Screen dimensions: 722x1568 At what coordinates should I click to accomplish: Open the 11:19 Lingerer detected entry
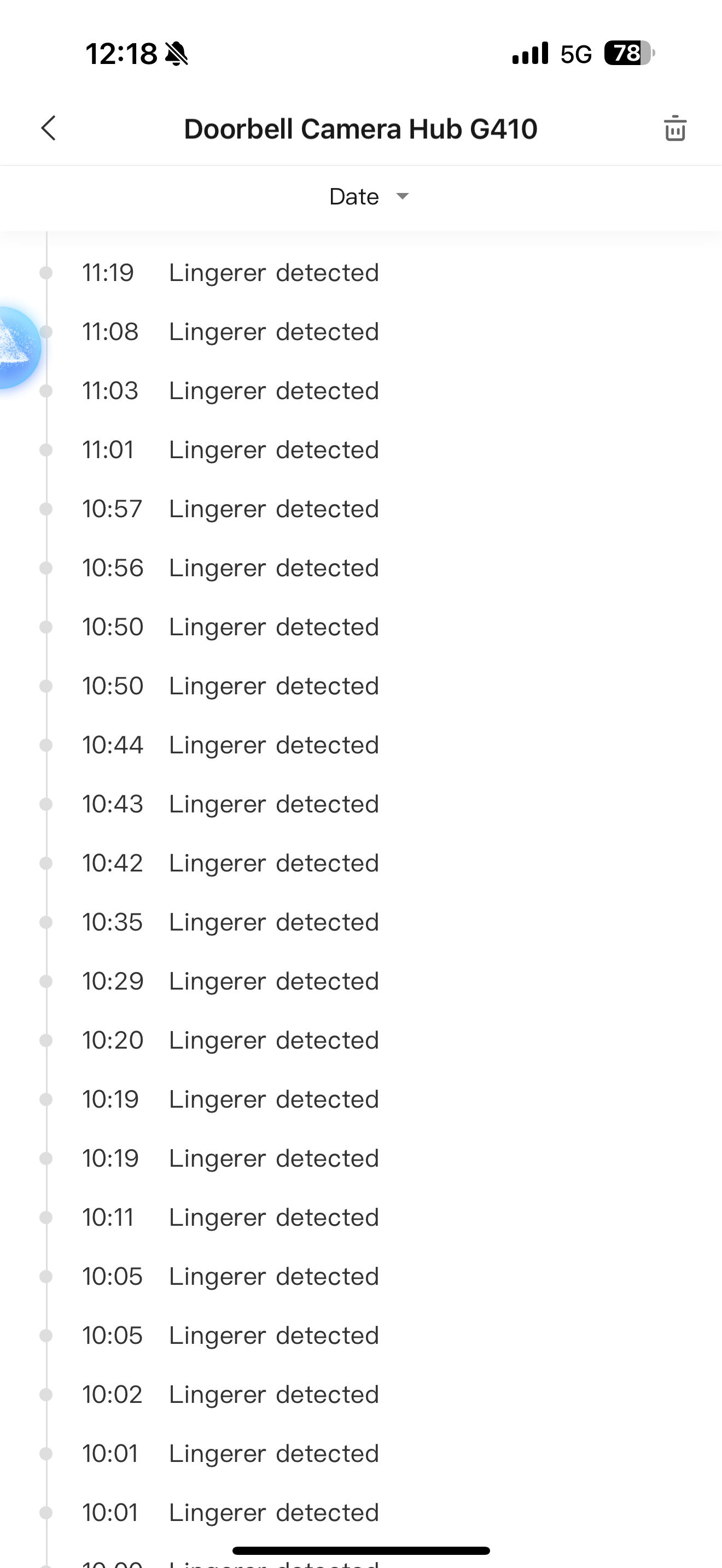pos(274,273)
